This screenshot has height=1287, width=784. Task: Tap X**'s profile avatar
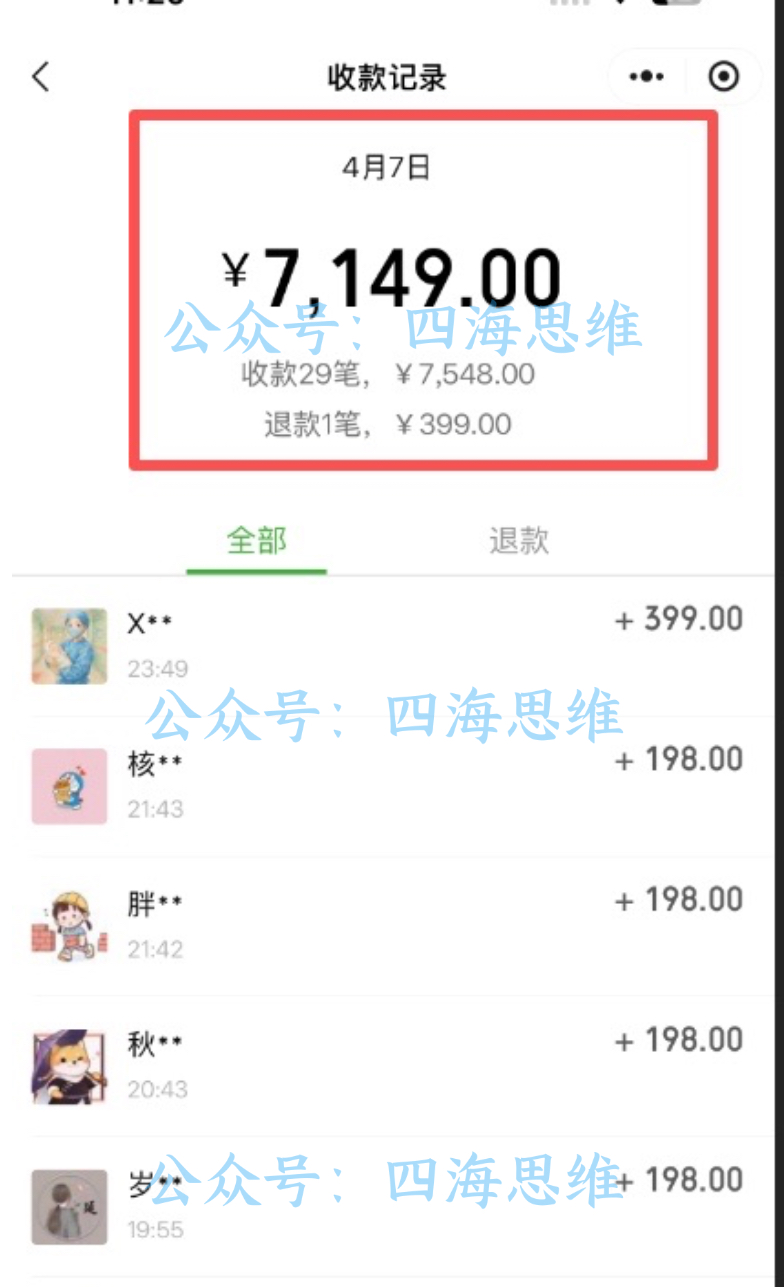(69, 645)
